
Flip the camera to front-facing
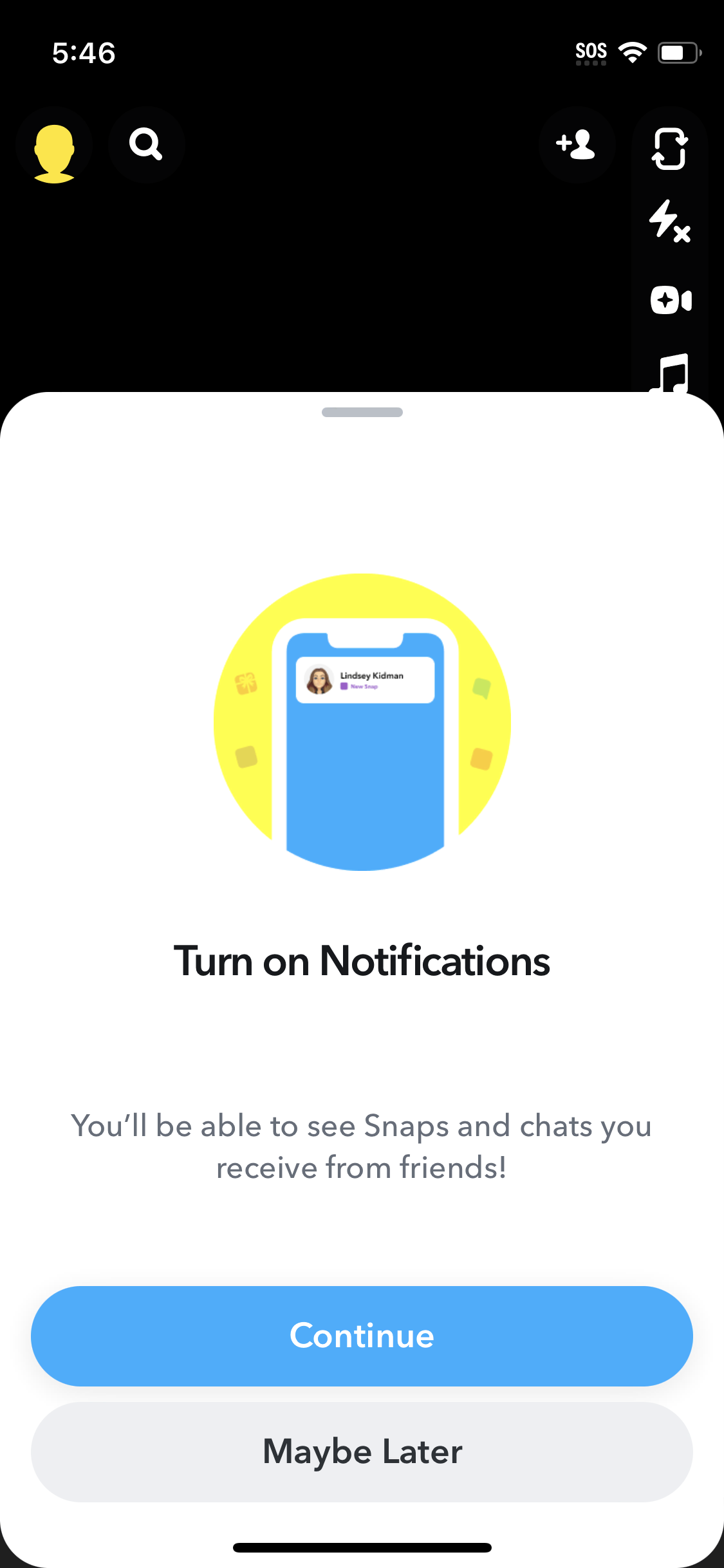click(669, 149)
